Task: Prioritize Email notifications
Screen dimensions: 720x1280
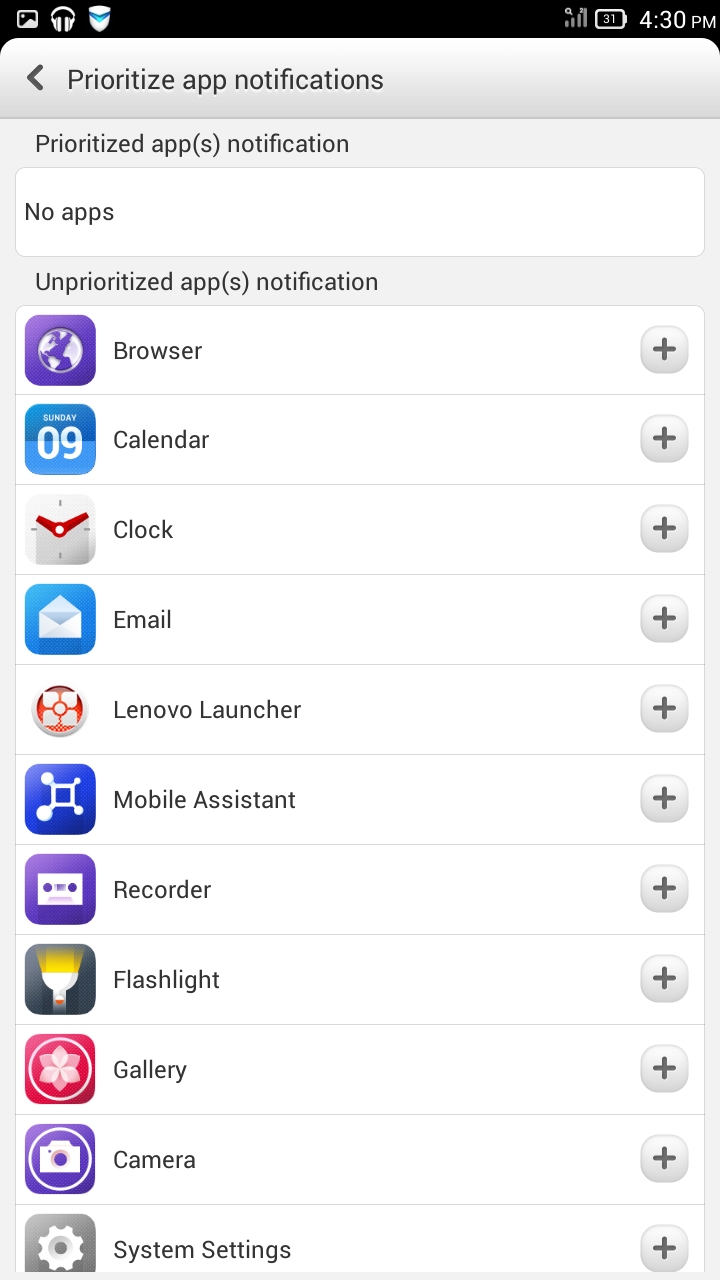Action: point(664,619)
